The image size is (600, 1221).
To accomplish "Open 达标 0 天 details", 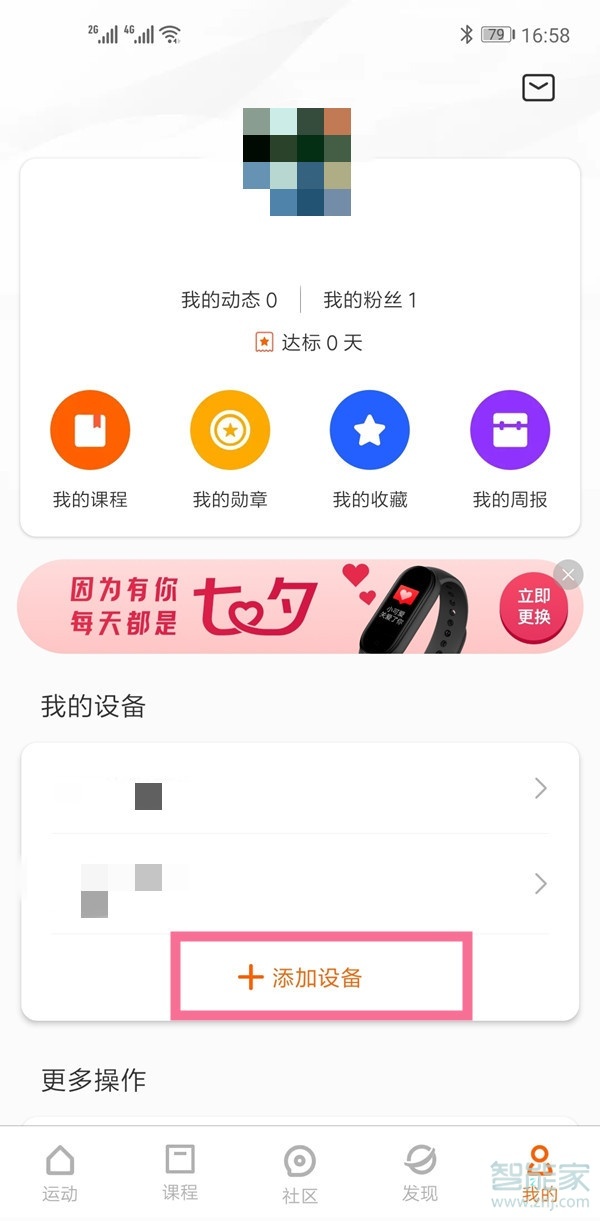I will pos(308,343).
